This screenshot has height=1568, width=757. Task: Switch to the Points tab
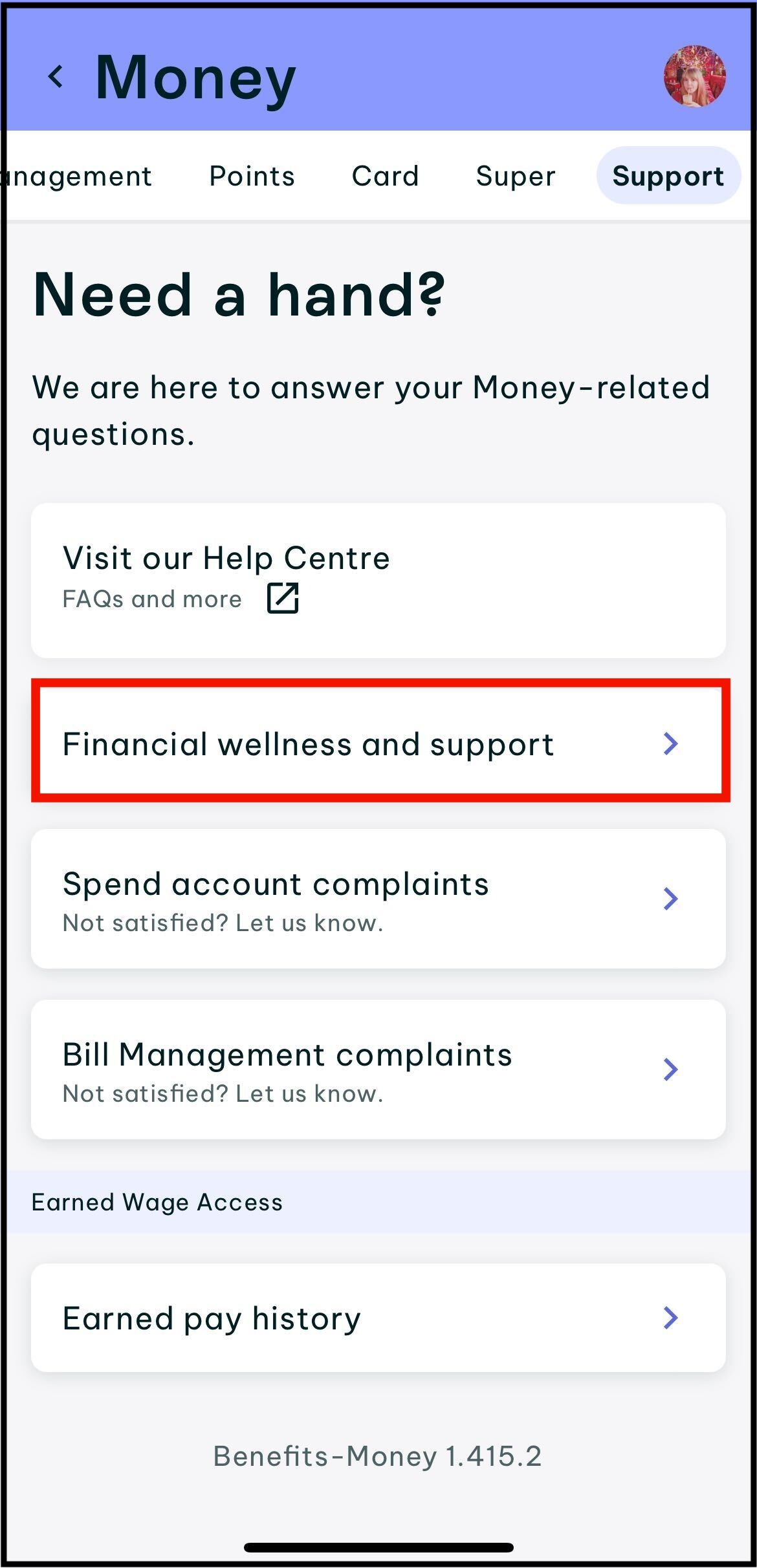tap(252, 176)
